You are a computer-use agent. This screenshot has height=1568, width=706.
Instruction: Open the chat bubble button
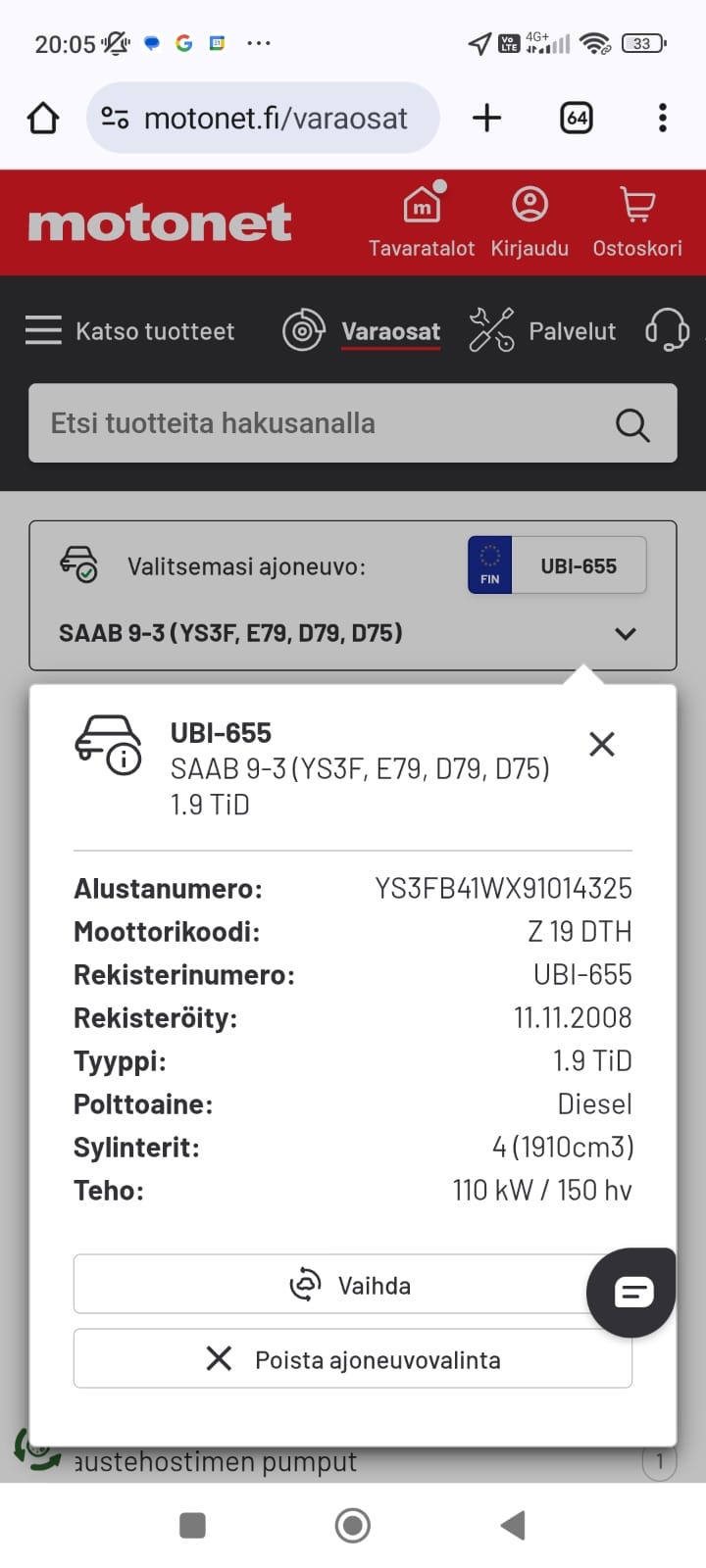[x=631, y=1293]
